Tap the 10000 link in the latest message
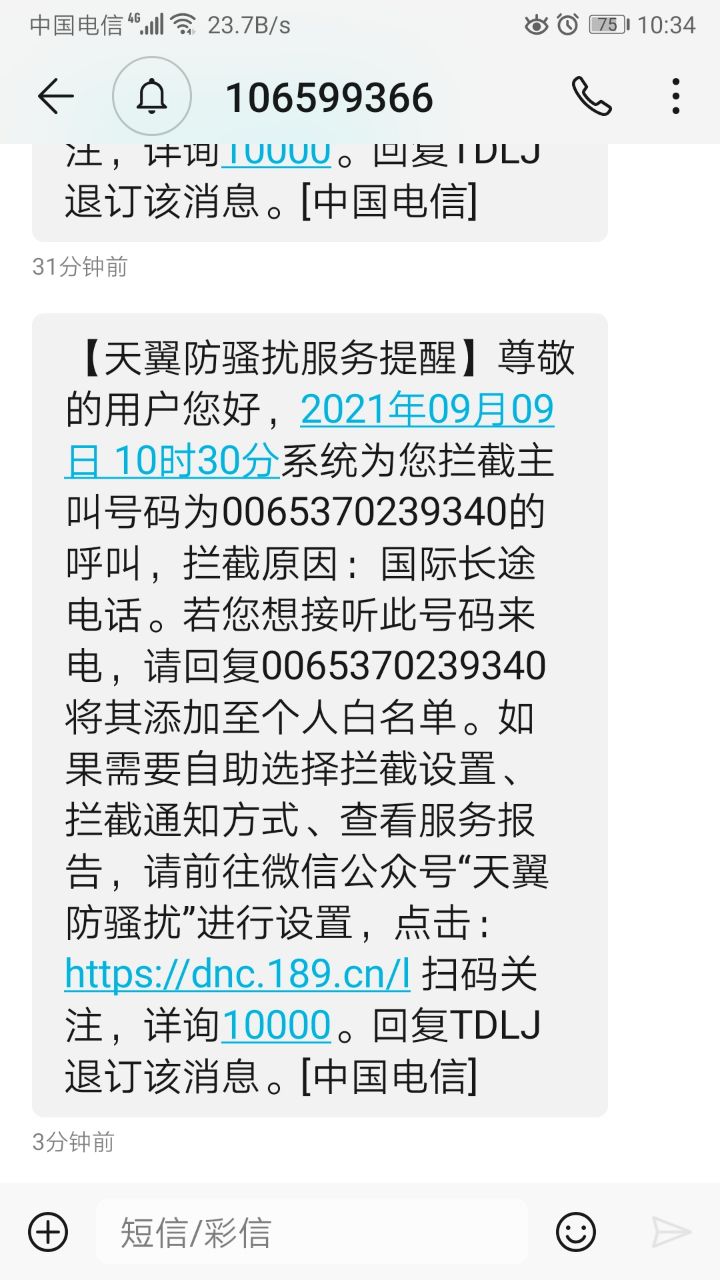This screenshot has height=1280, width=720. tap(276, 1025)
